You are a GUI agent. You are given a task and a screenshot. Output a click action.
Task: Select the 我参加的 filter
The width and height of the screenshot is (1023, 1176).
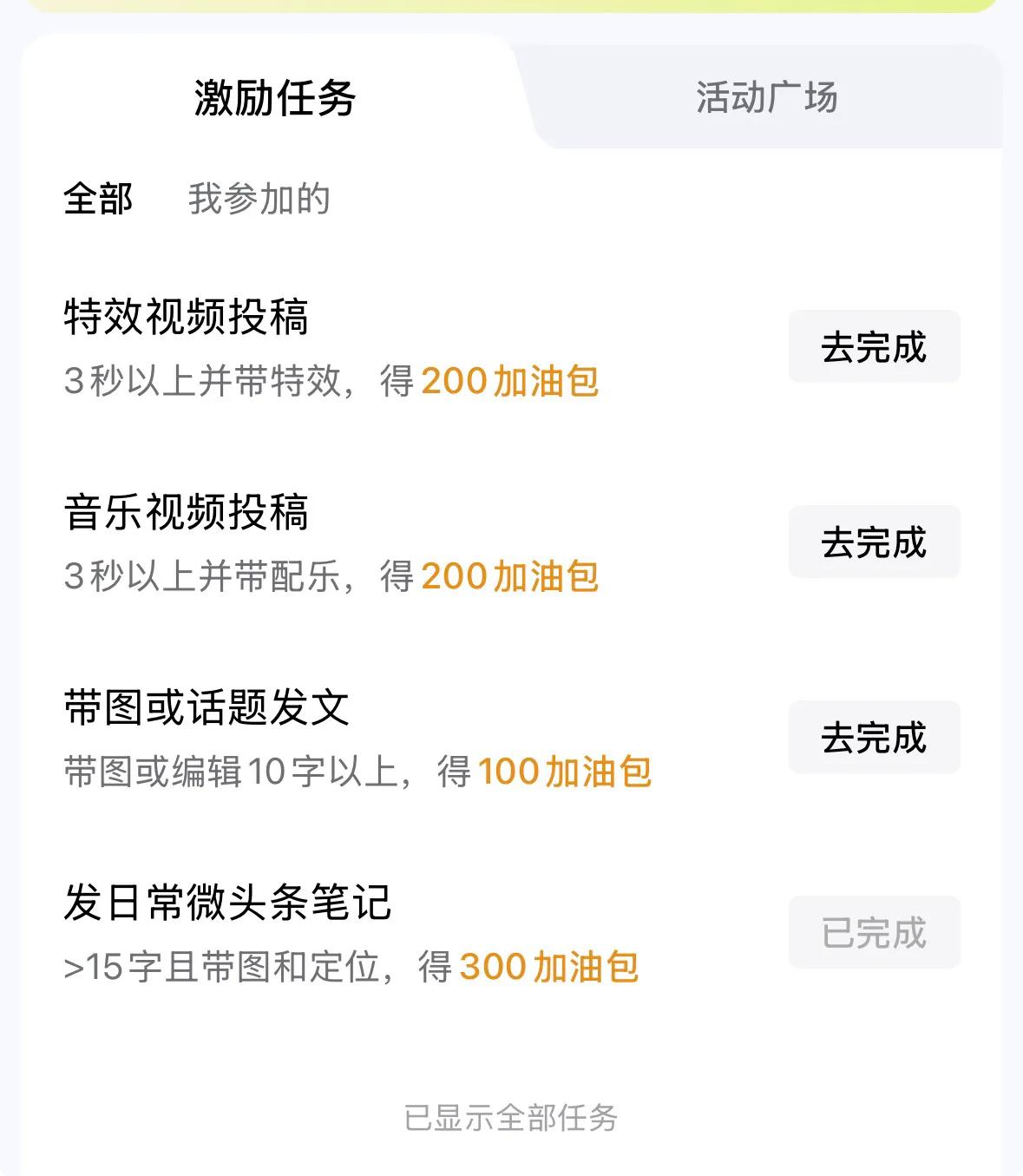[x=256, y=200]
